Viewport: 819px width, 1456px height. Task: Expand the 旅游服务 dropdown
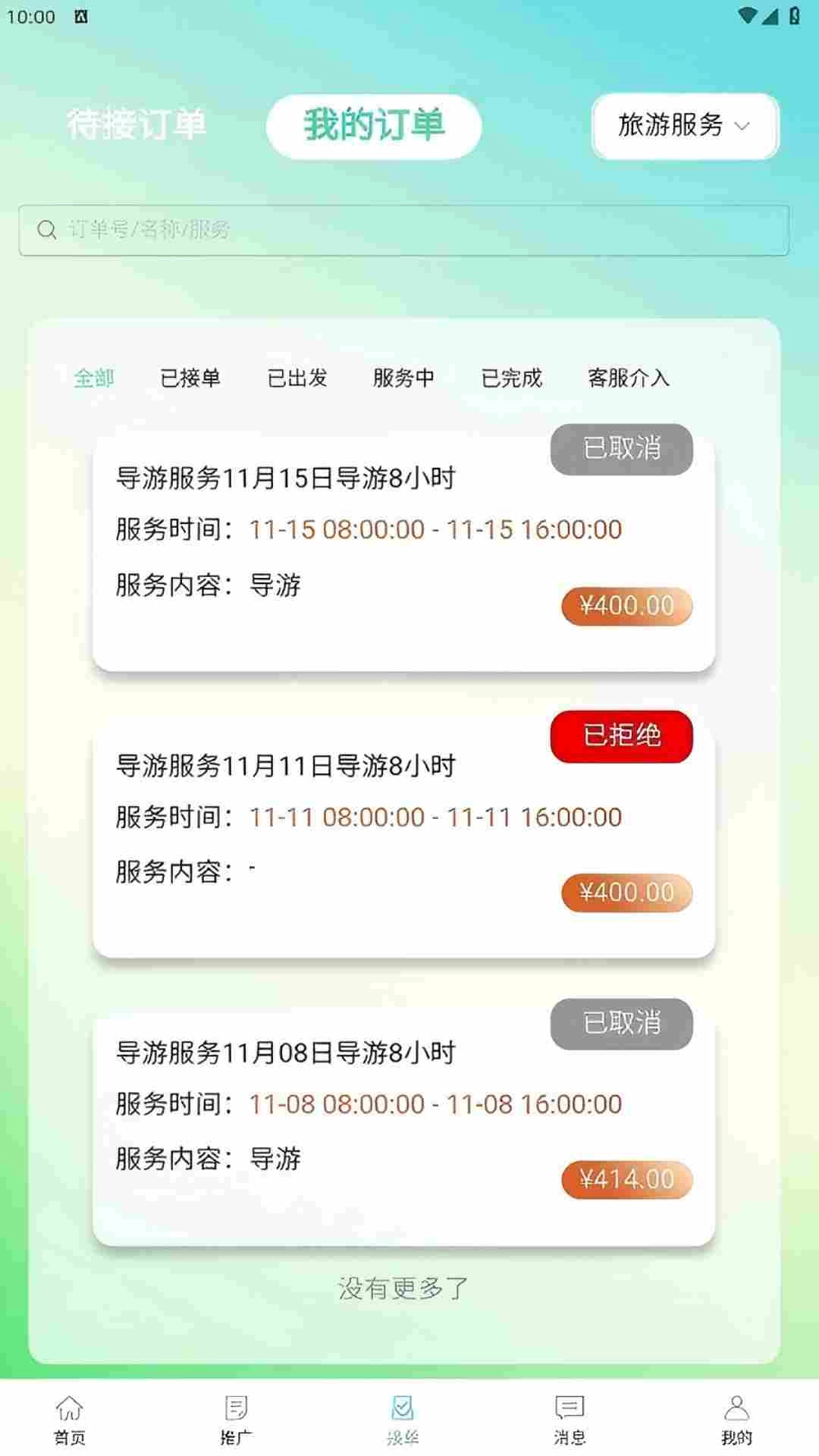[685, 126]
